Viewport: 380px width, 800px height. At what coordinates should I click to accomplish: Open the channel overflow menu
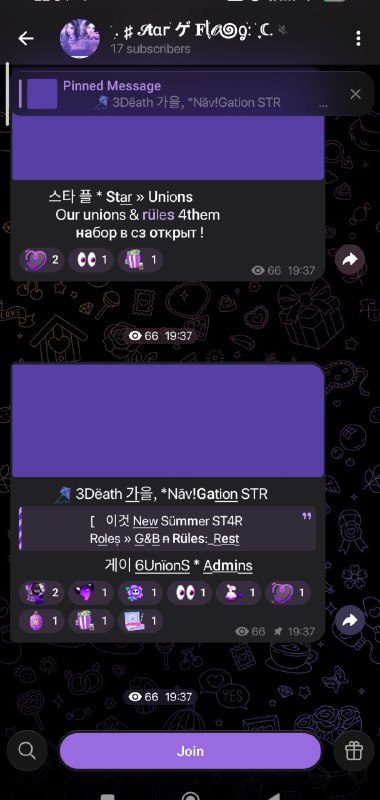pos(359,38)
